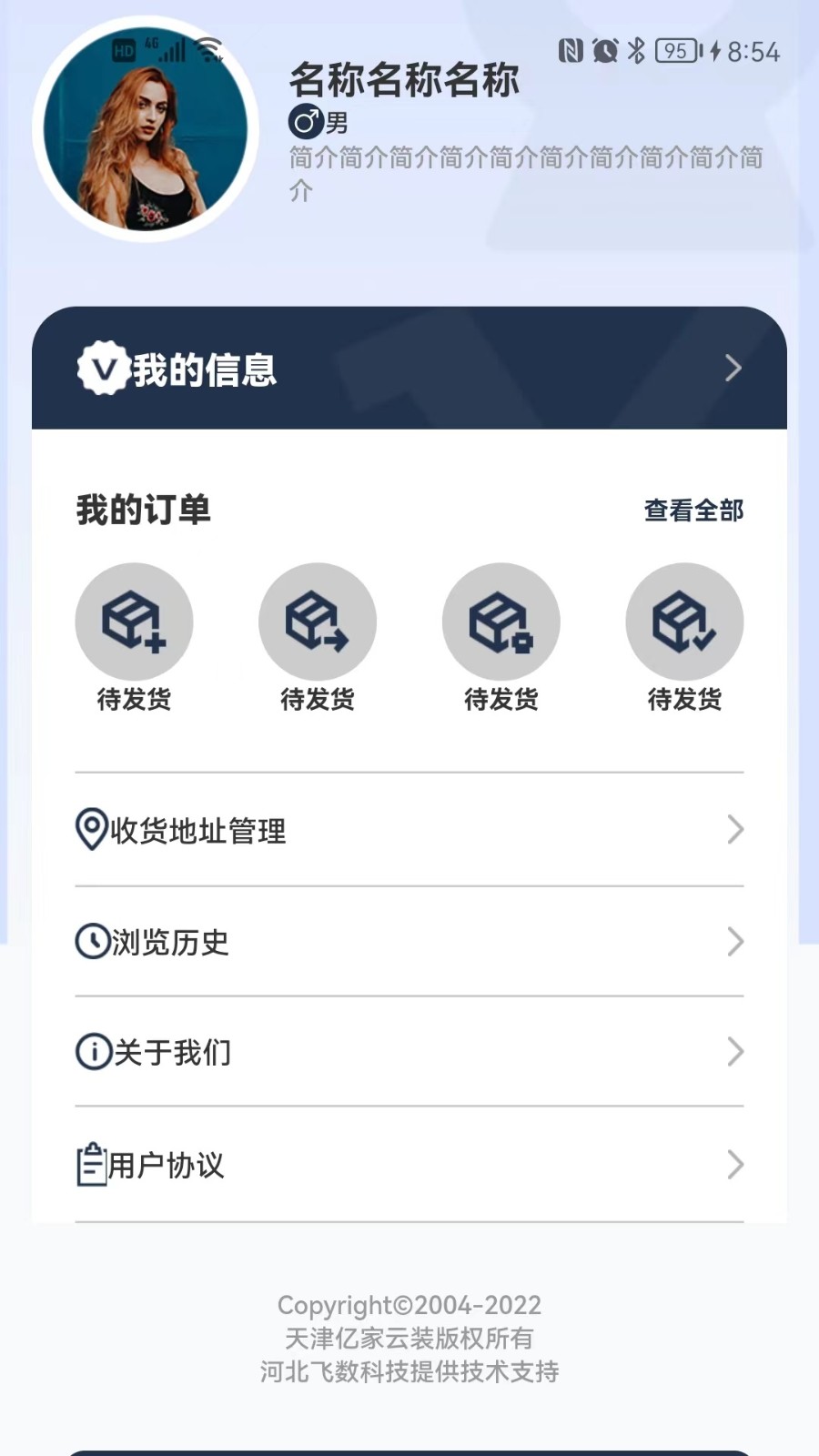The width and height of the screenshot is (819, 1456).
Task: Tap the battery level indicator showing 95
Action: click(x=680, y=53)
